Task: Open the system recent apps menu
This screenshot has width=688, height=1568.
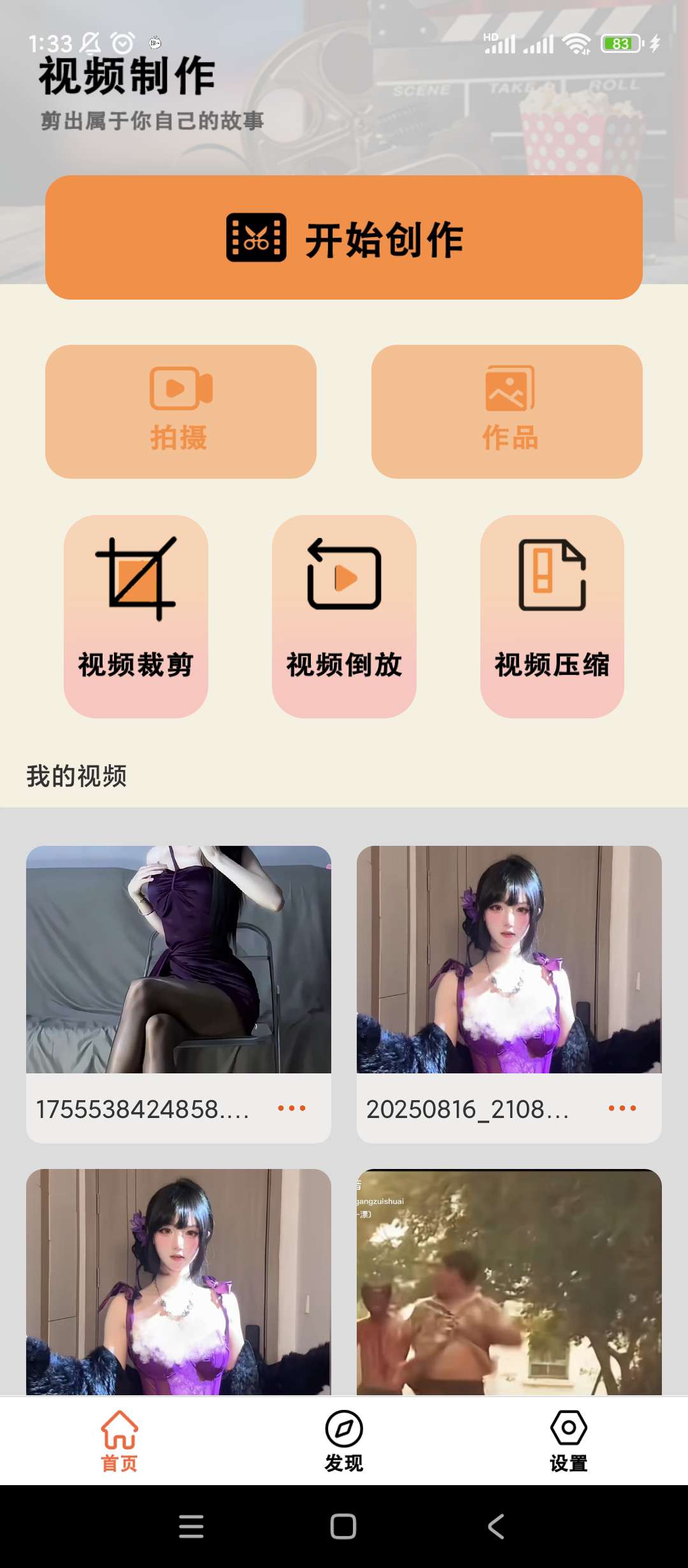Action: point(191,1527)
